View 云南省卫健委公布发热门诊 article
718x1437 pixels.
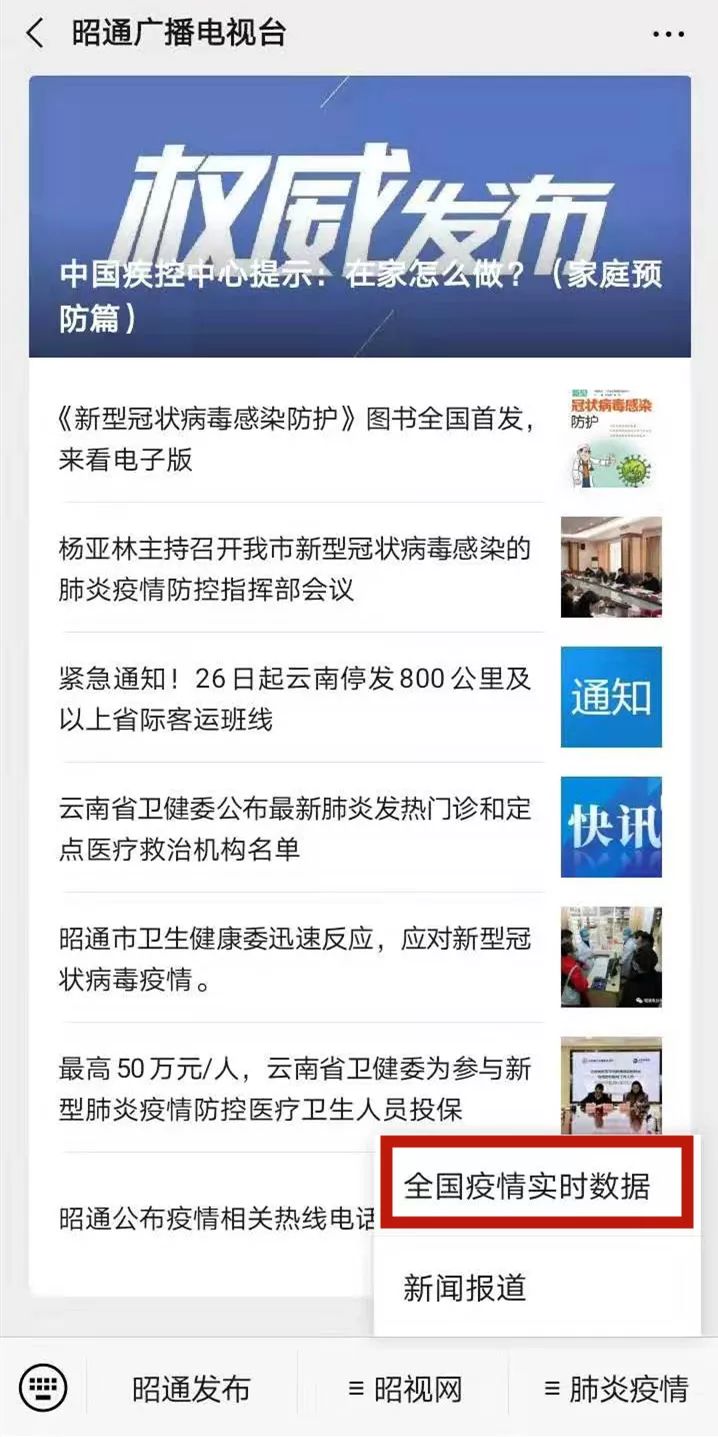(x=300, y=828)
